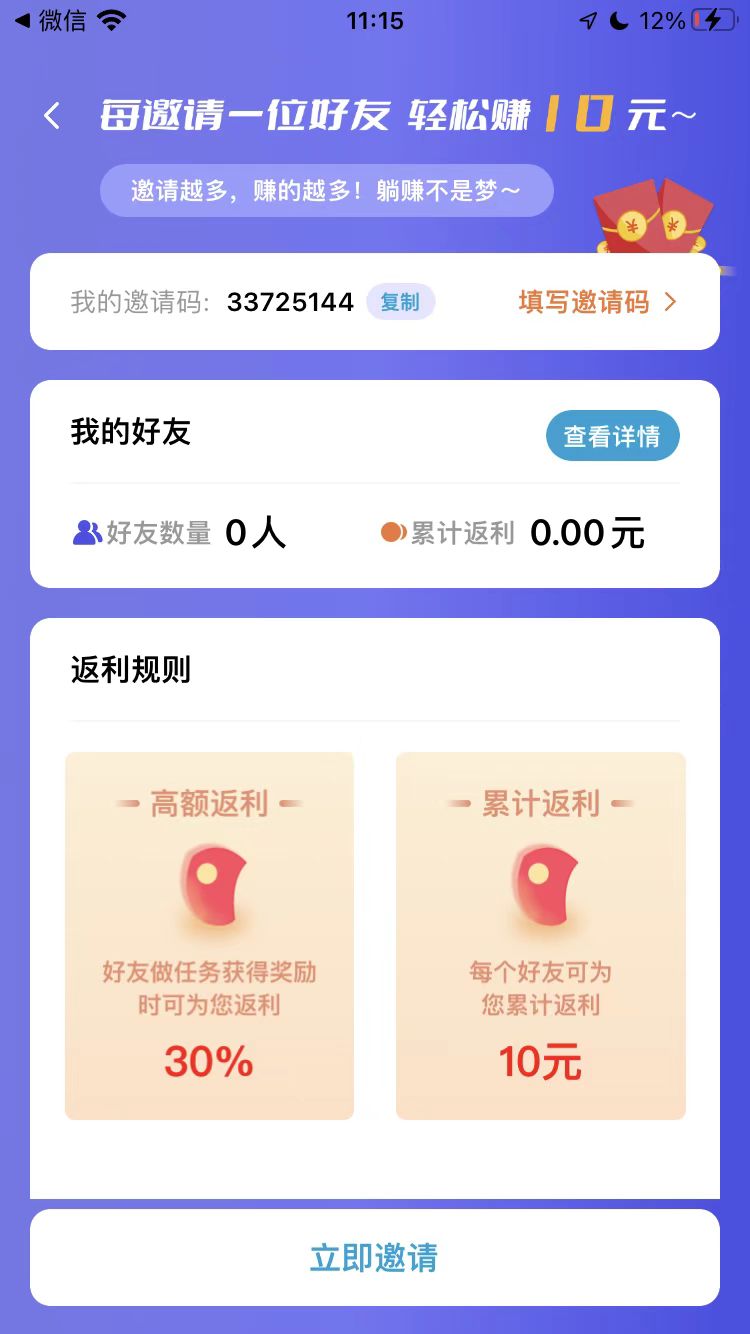Viewport: 750px width, 1334px height.
Task: Tap 微信 to return to WeChat
Action: [57, 20]
